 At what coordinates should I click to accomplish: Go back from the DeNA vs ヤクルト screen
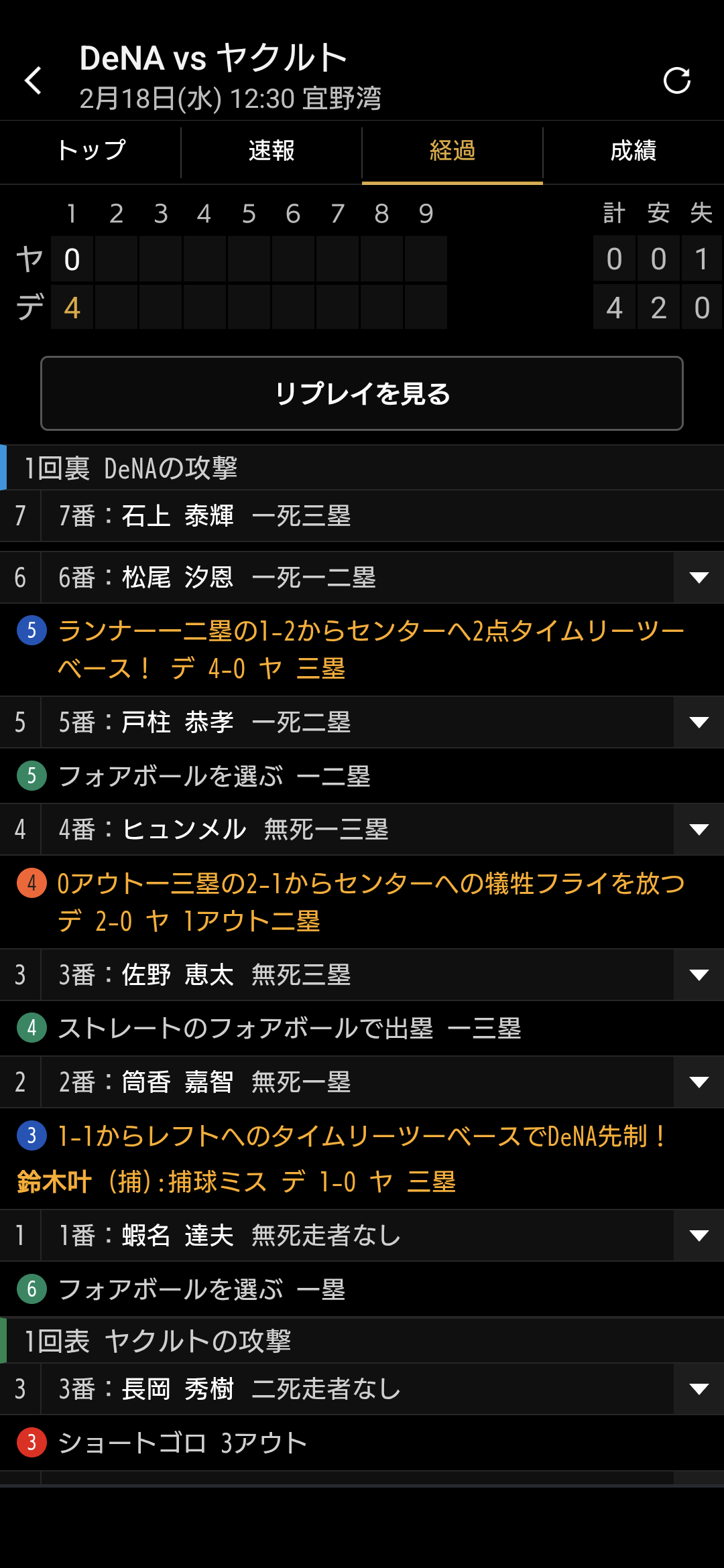(34, 80)
